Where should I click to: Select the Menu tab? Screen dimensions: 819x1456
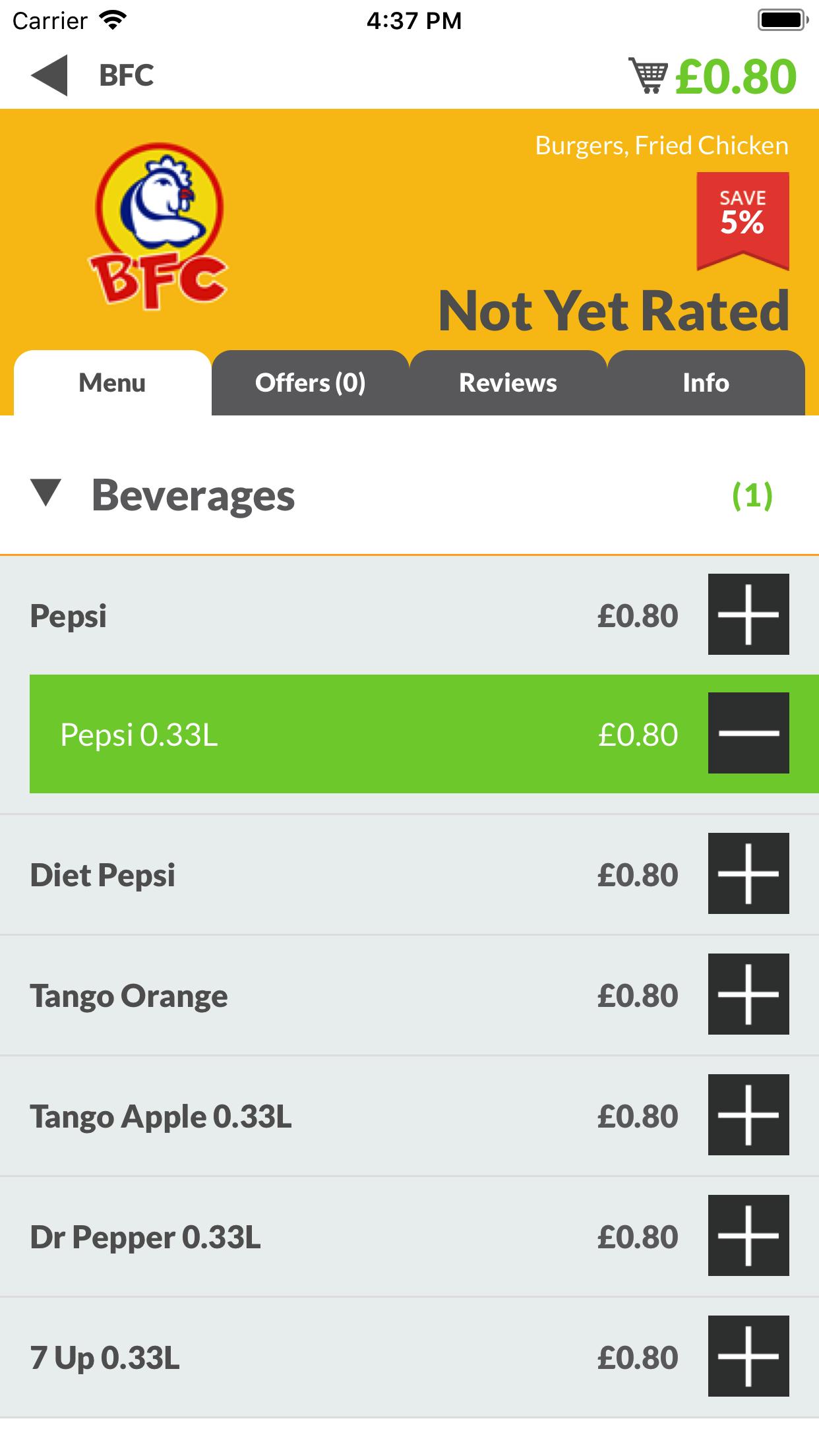click(113, 383)
